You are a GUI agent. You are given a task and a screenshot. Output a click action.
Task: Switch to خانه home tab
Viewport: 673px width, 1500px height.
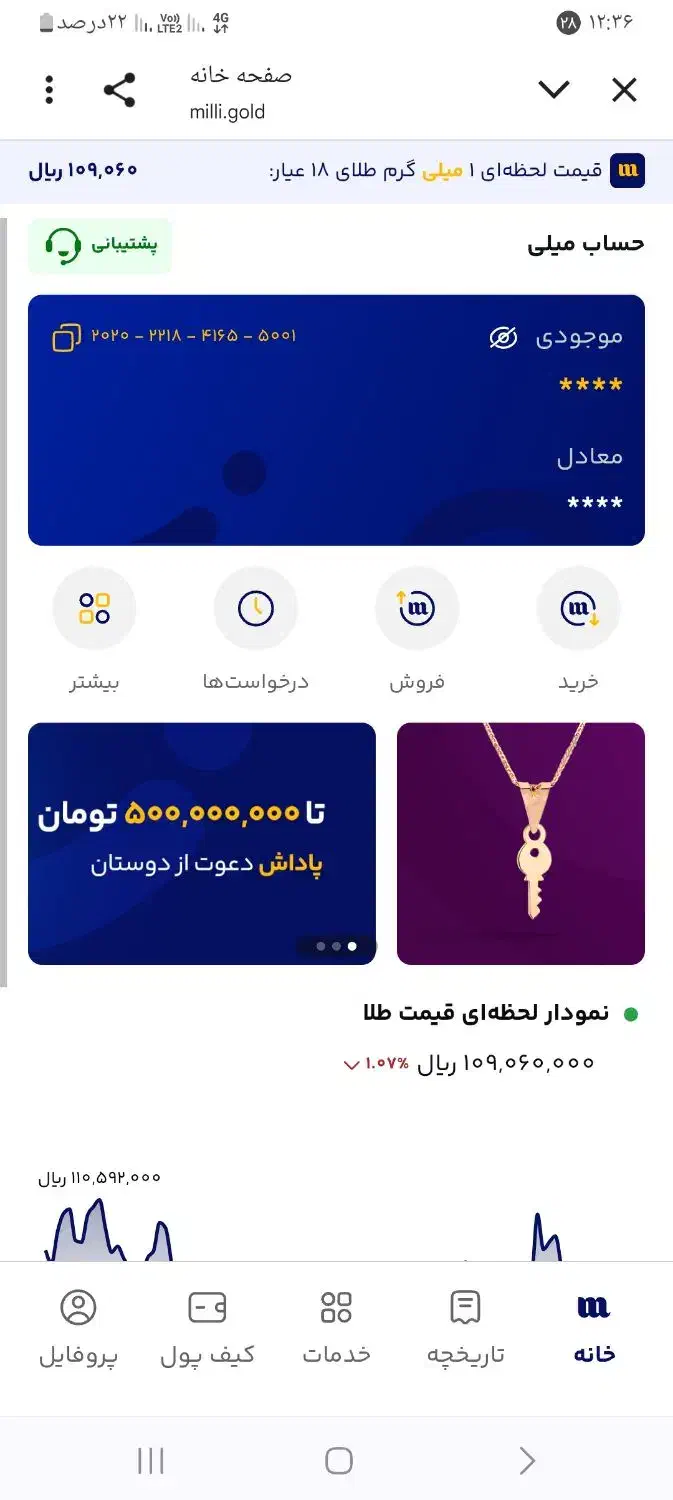tap(594, 1328)
